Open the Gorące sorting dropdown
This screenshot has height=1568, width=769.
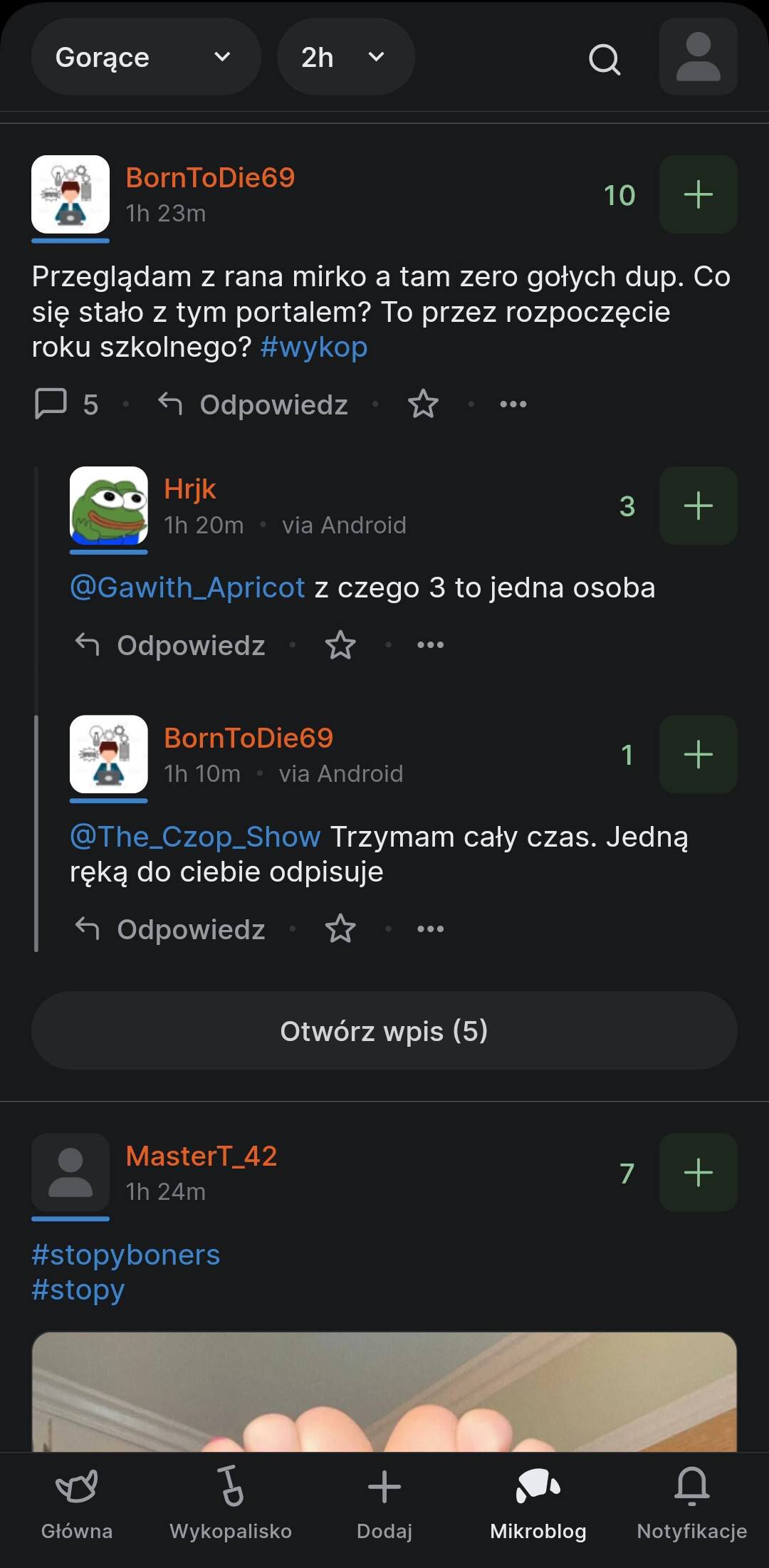point(145,57)
